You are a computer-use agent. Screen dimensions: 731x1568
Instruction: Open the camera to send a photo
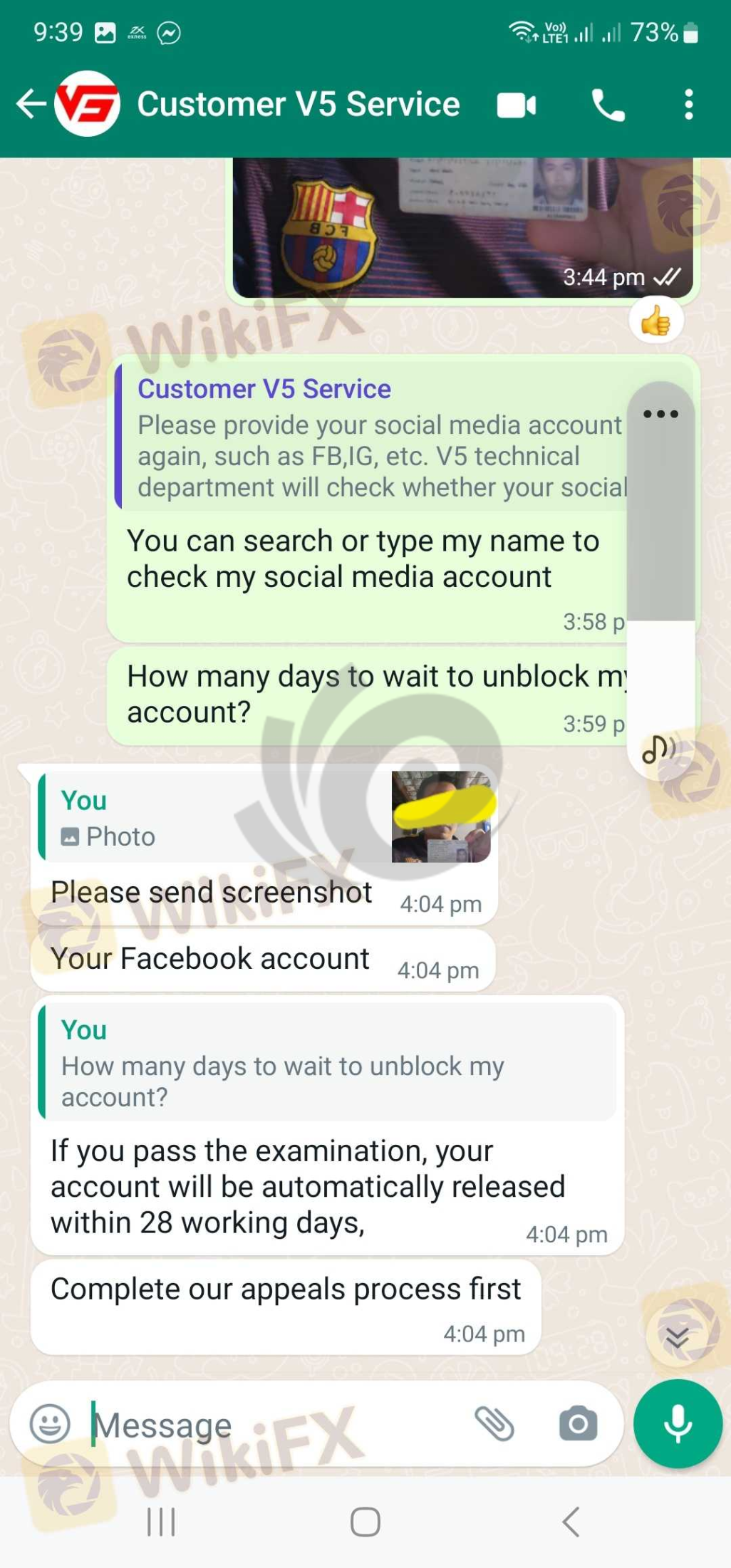578,1423
